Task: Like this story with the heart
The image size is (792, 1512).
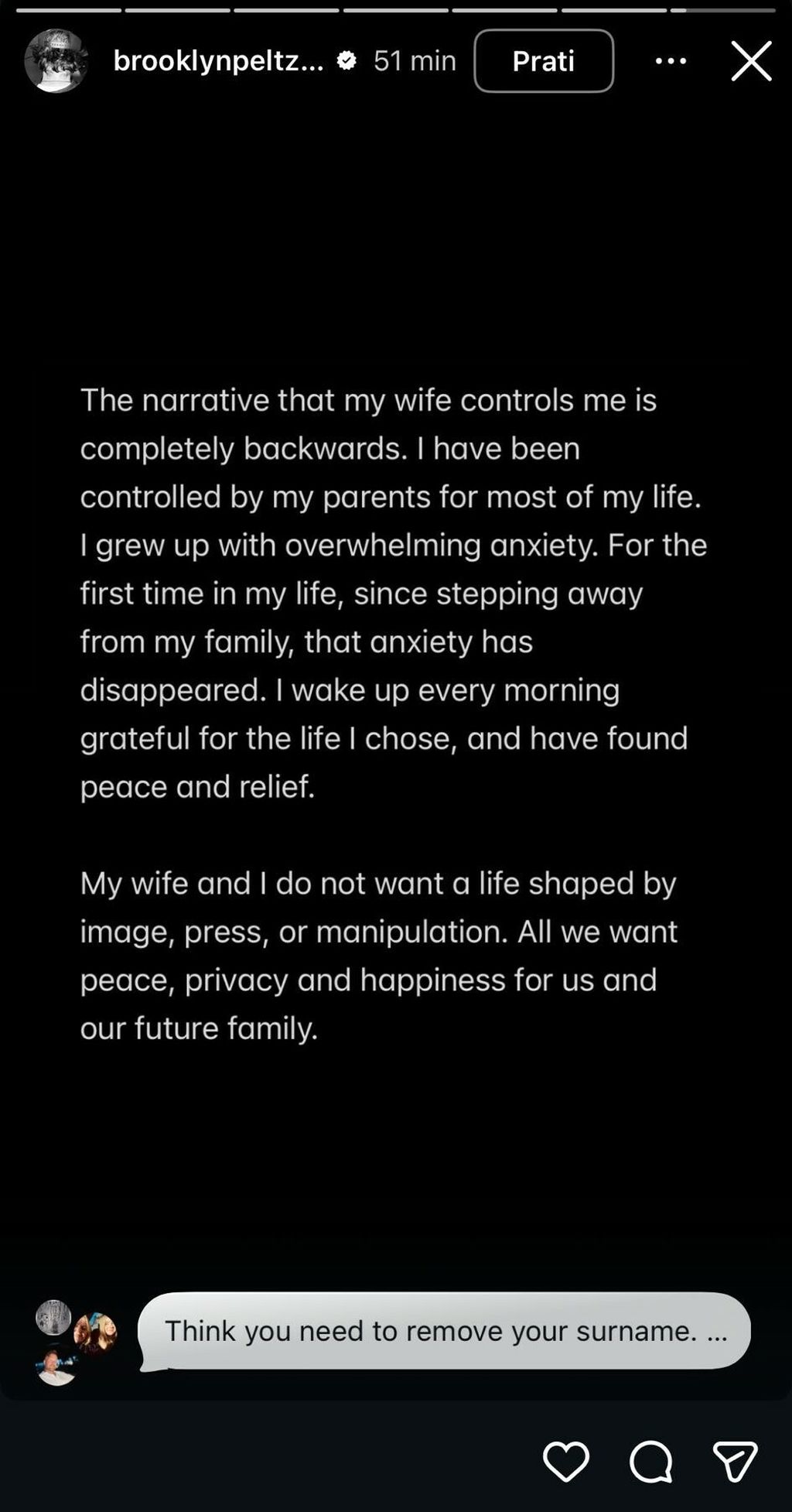Action: (x=565, y=1460)
